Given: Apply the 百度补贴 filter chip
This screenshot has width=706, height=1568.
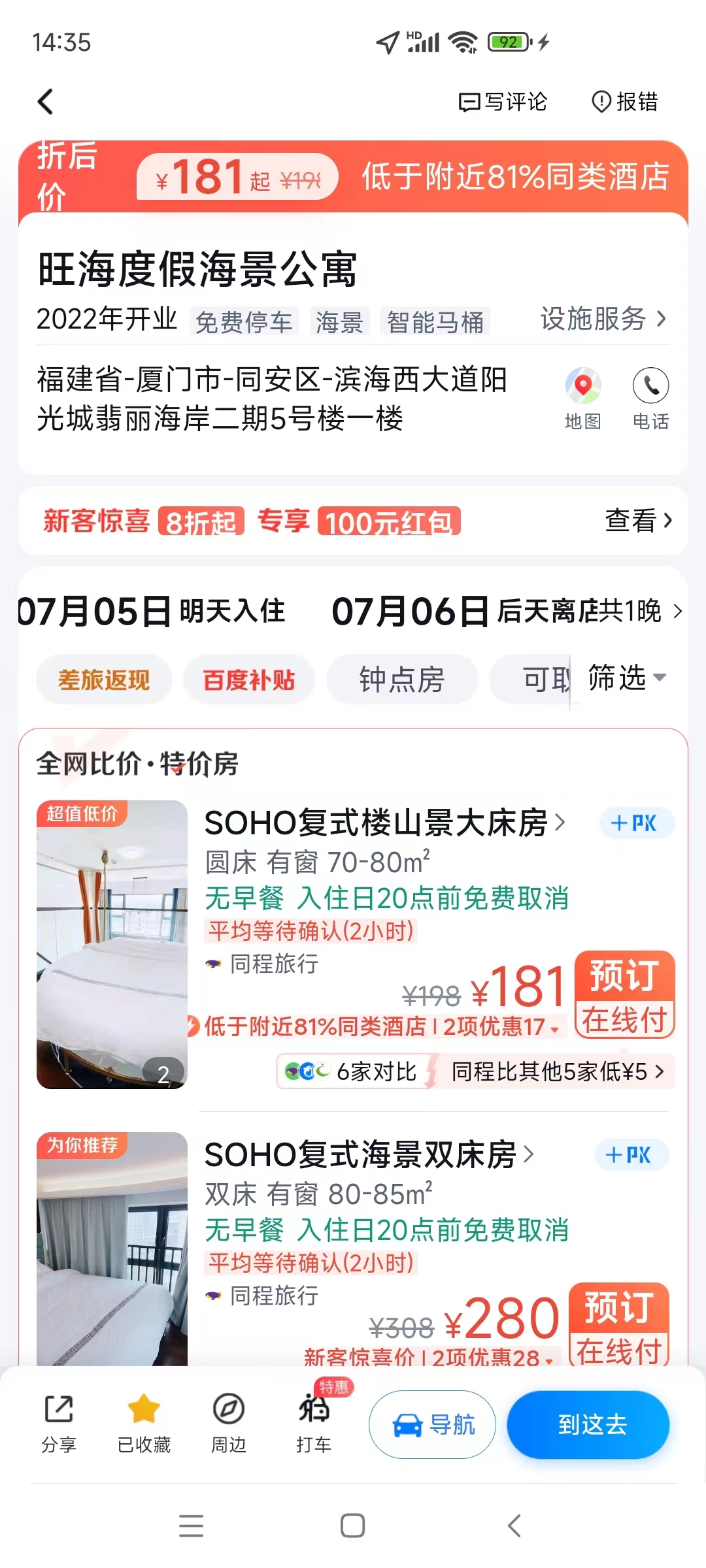Looking at the screenshot, I should 248,679.
